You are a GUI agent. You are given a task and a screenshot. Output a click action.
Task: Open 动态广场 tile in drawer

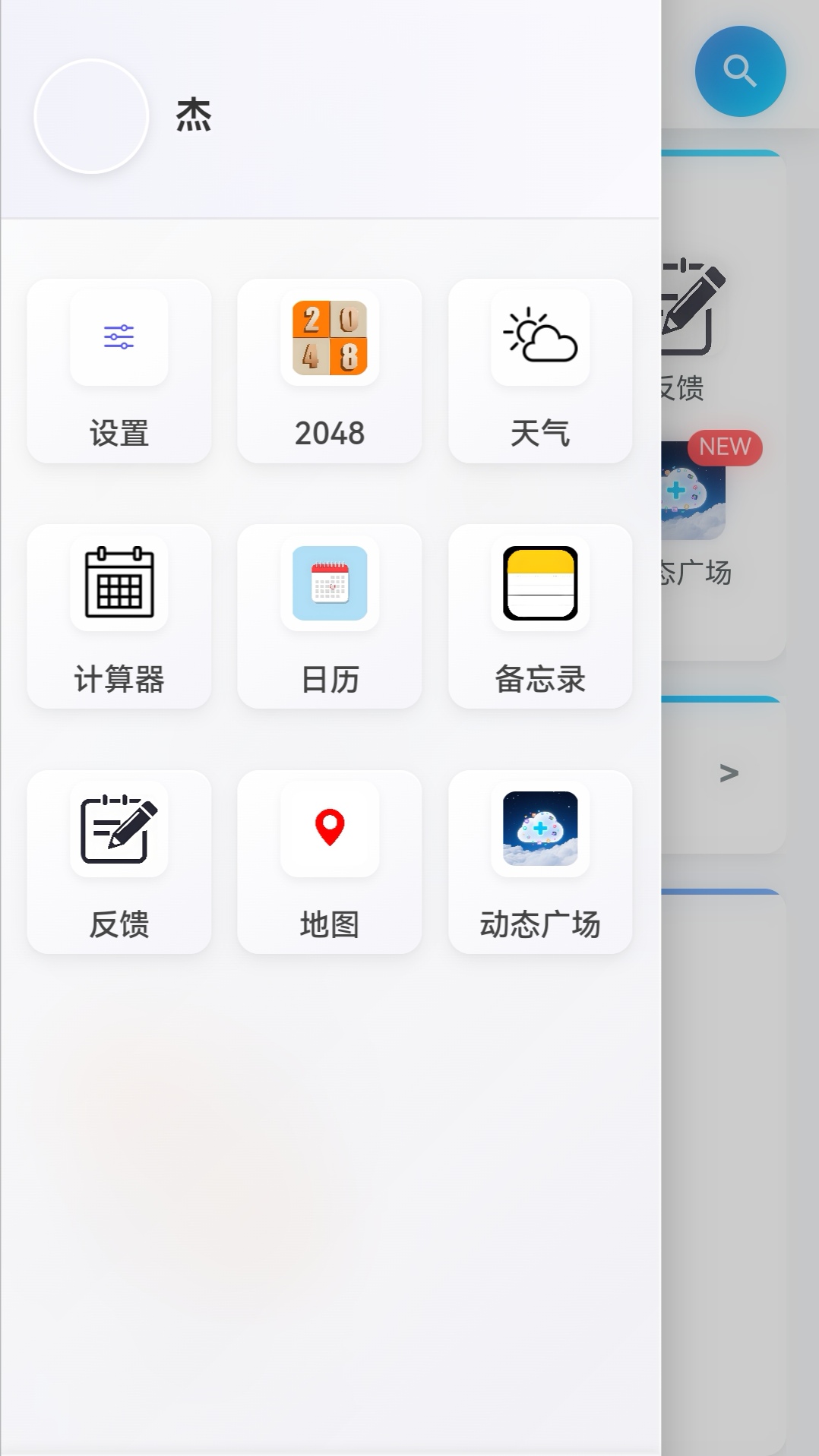[x=540, y=861]
